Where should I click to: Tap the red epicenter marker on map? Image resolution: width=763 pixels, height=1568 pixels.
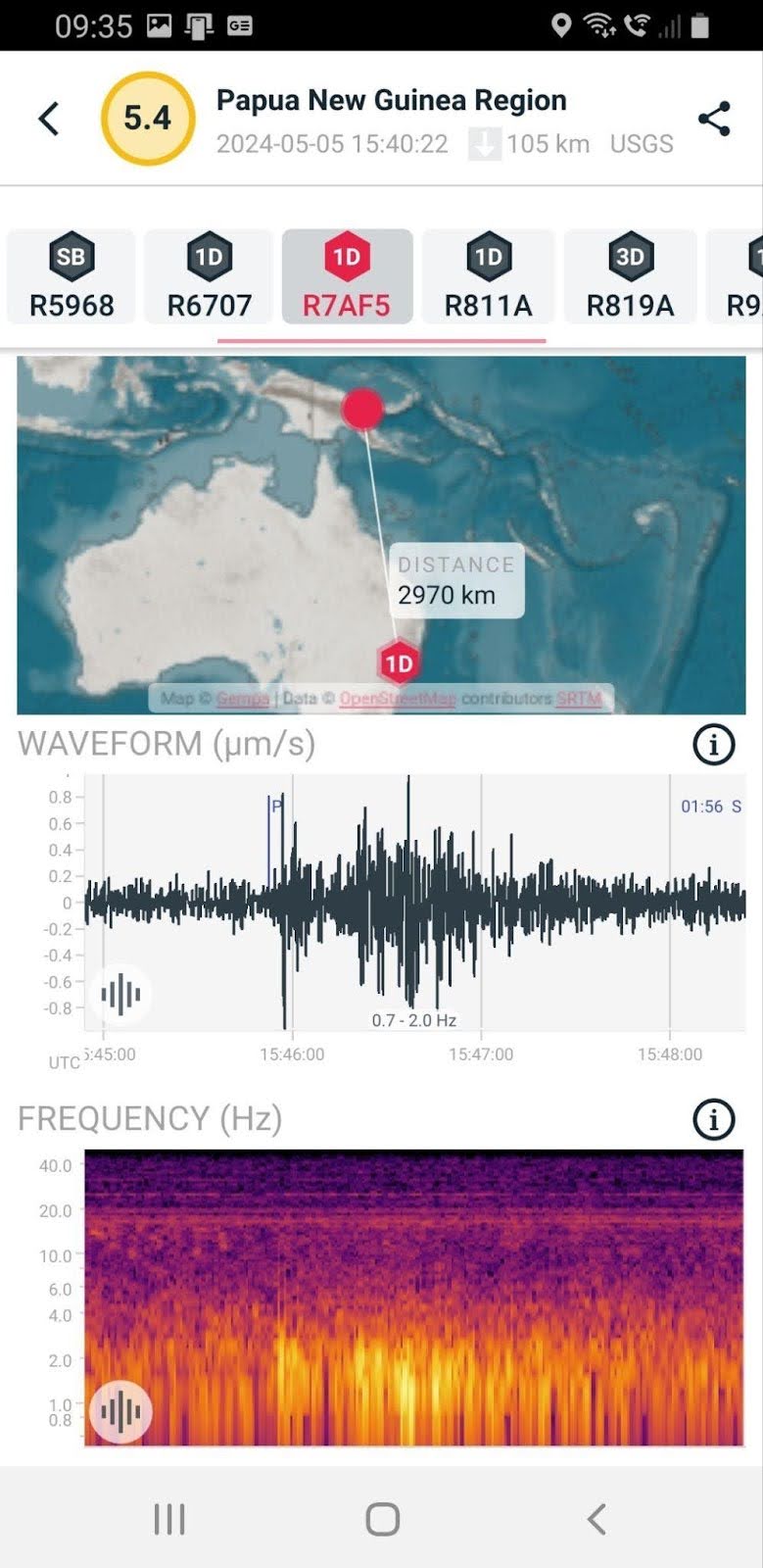pyautogui.click(x=362, y=409)
